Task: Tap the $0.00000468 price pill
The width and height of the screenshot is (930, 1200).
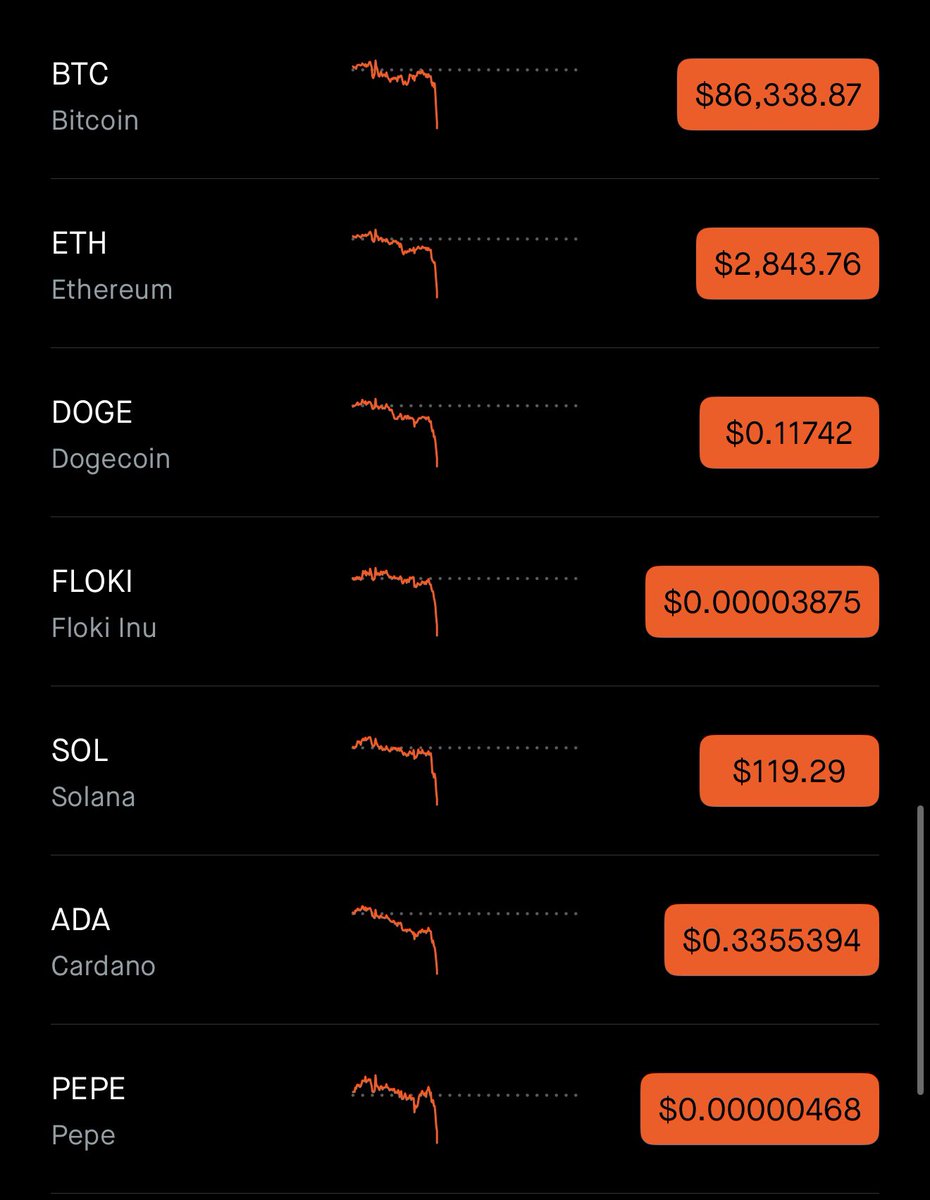Action: click(x=759, y=1109)
